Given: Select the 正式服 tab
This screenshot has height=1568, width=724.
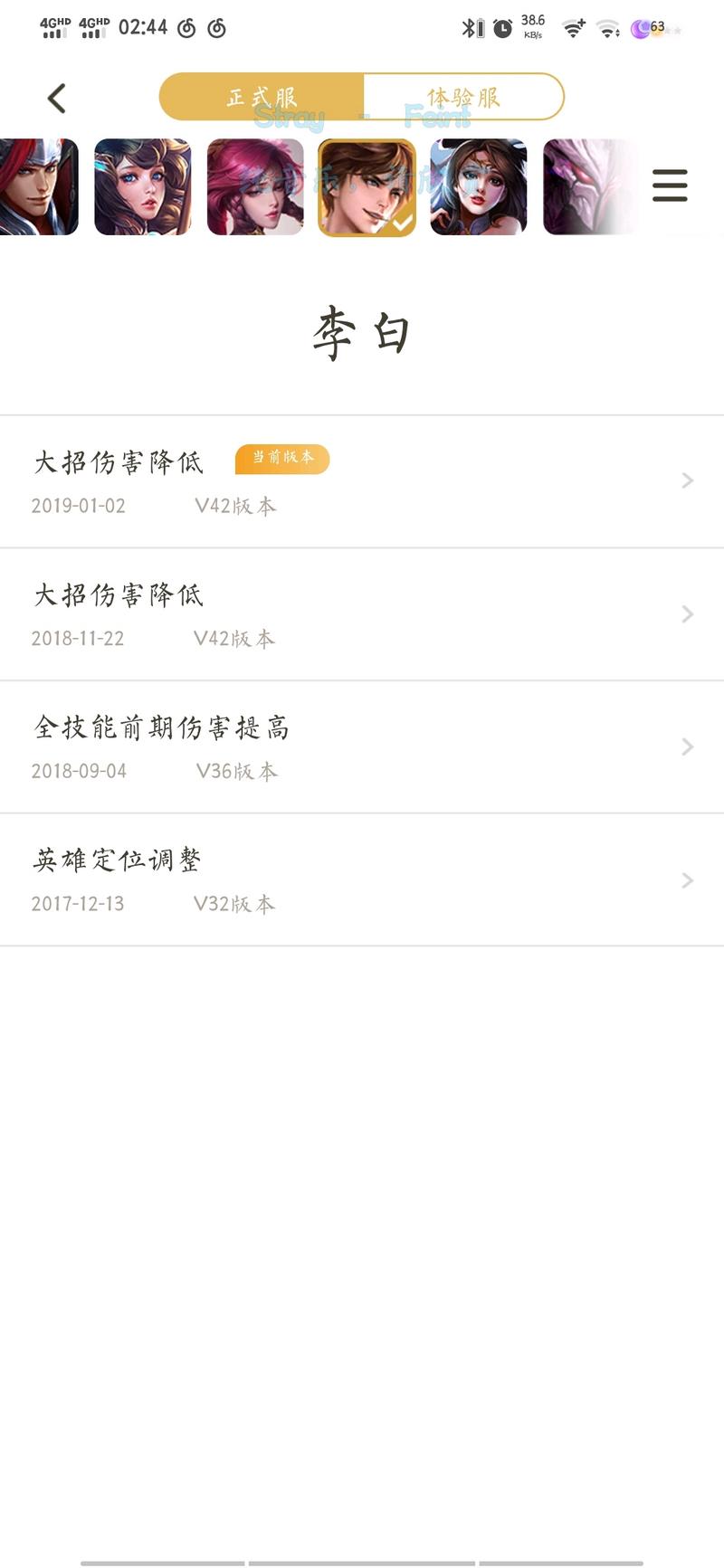Looking at the screenshot, I should (262, 97).
